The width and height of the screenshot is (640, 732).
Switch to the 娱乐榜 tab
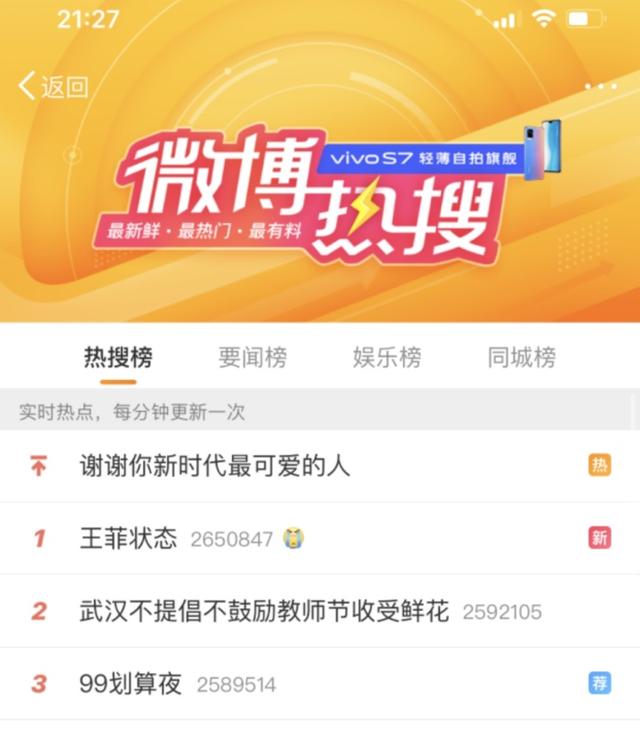click(x=387, y=358)
